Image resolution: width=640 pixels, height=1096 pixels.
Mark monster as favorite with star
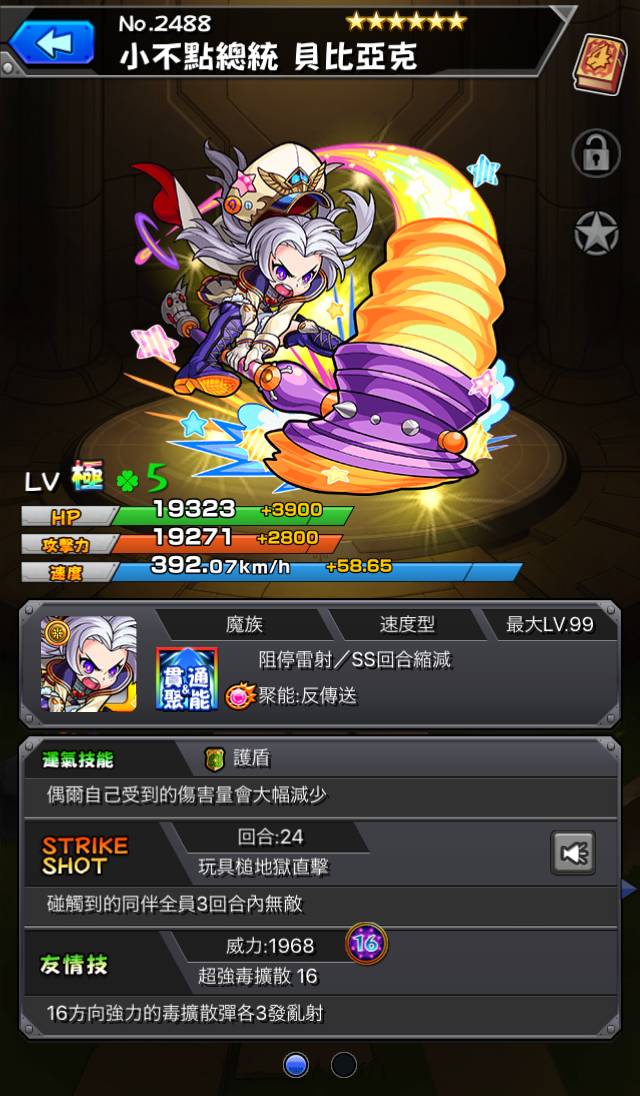click(x=596, y=233)
